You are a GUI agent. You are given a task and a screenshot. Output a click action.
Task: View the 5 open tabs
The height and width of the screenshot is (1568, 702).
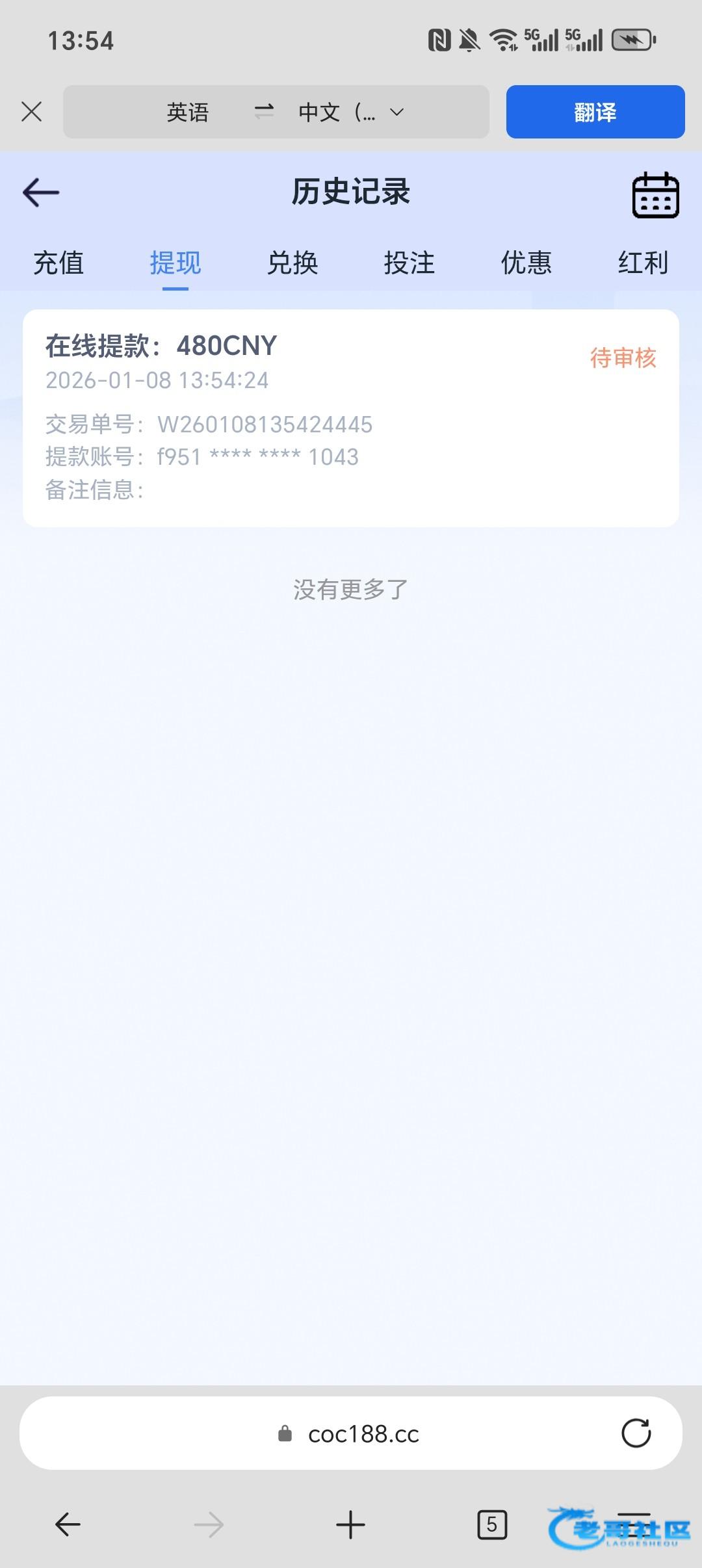491,1524
